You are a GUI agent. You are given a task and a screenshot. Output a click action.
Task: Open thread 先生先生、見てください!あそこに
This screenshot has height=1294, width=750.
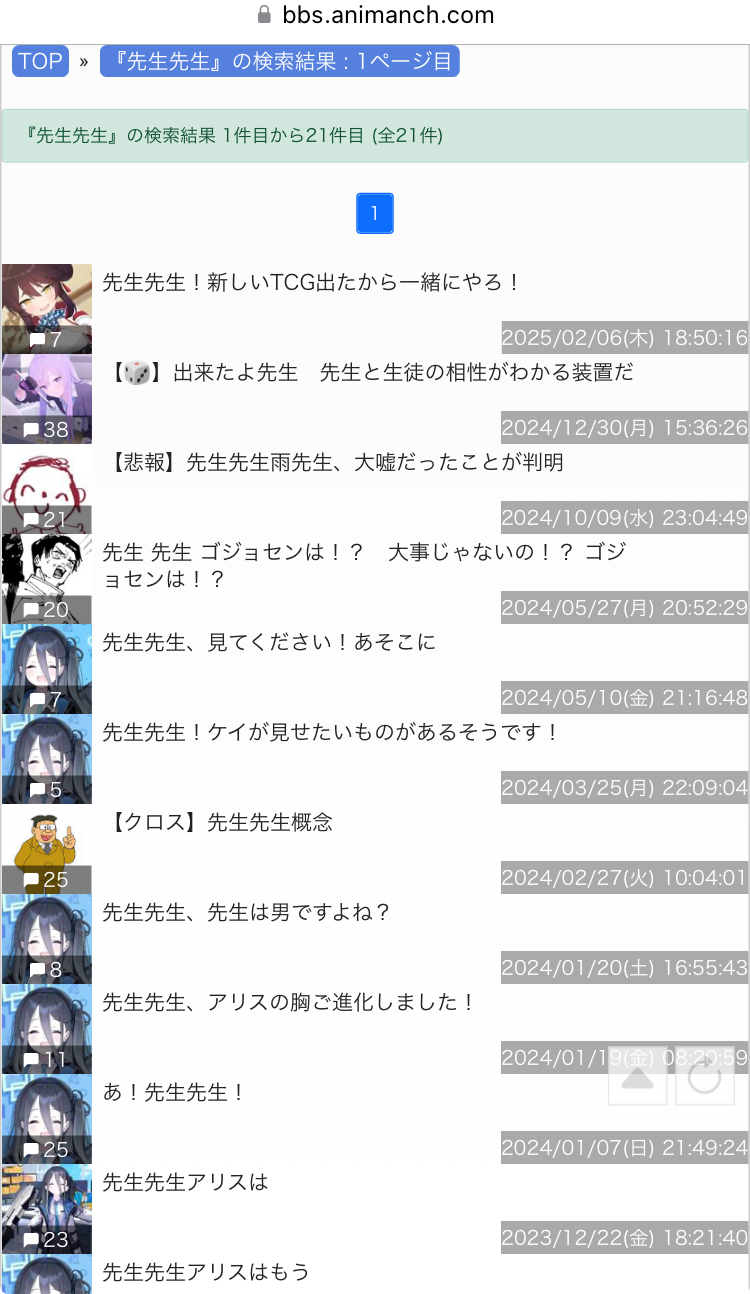tap(269, 642)
